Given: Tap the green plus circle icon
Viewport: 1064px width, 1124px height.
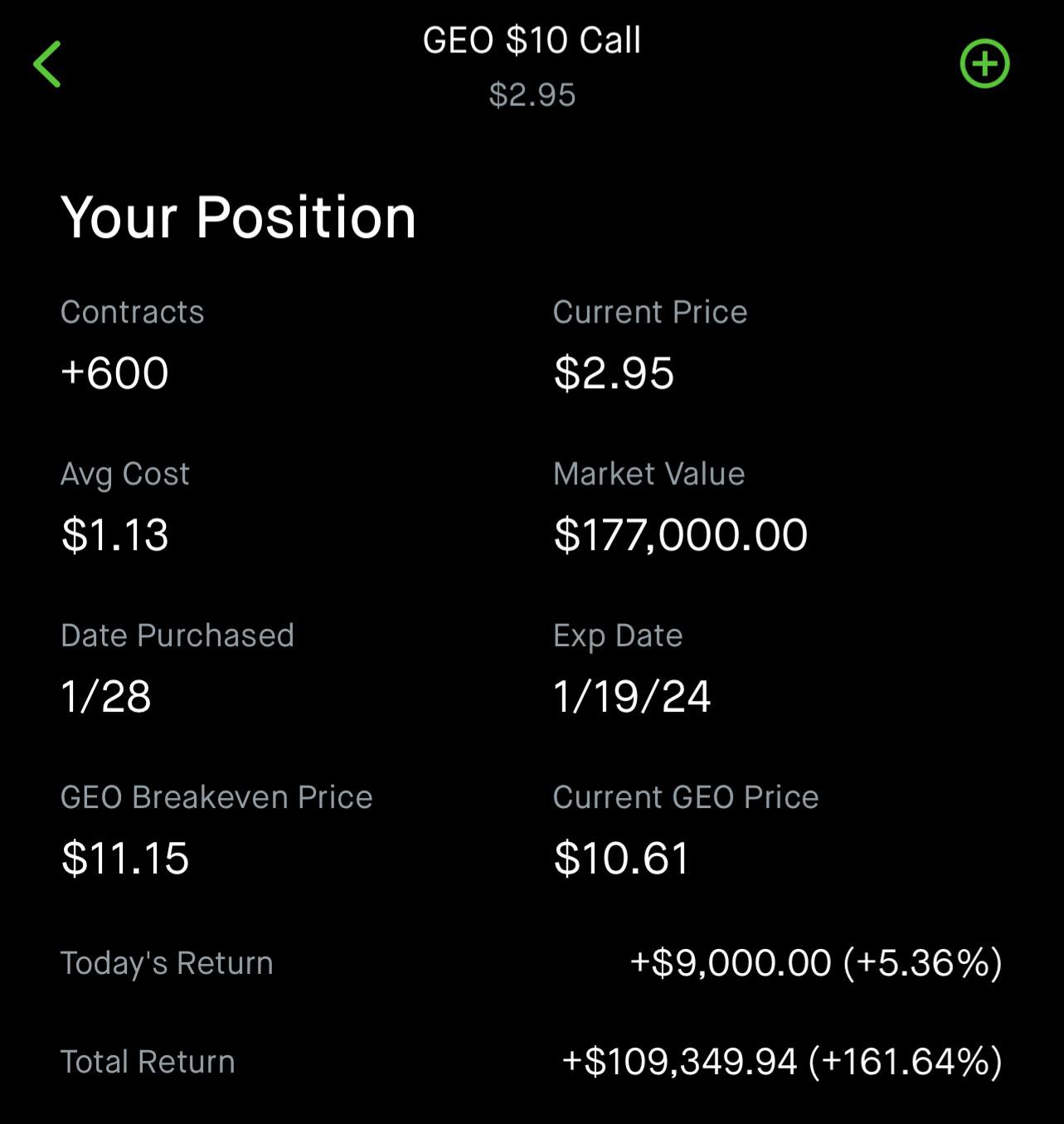Looking at the screenshot, I should 984,64.
